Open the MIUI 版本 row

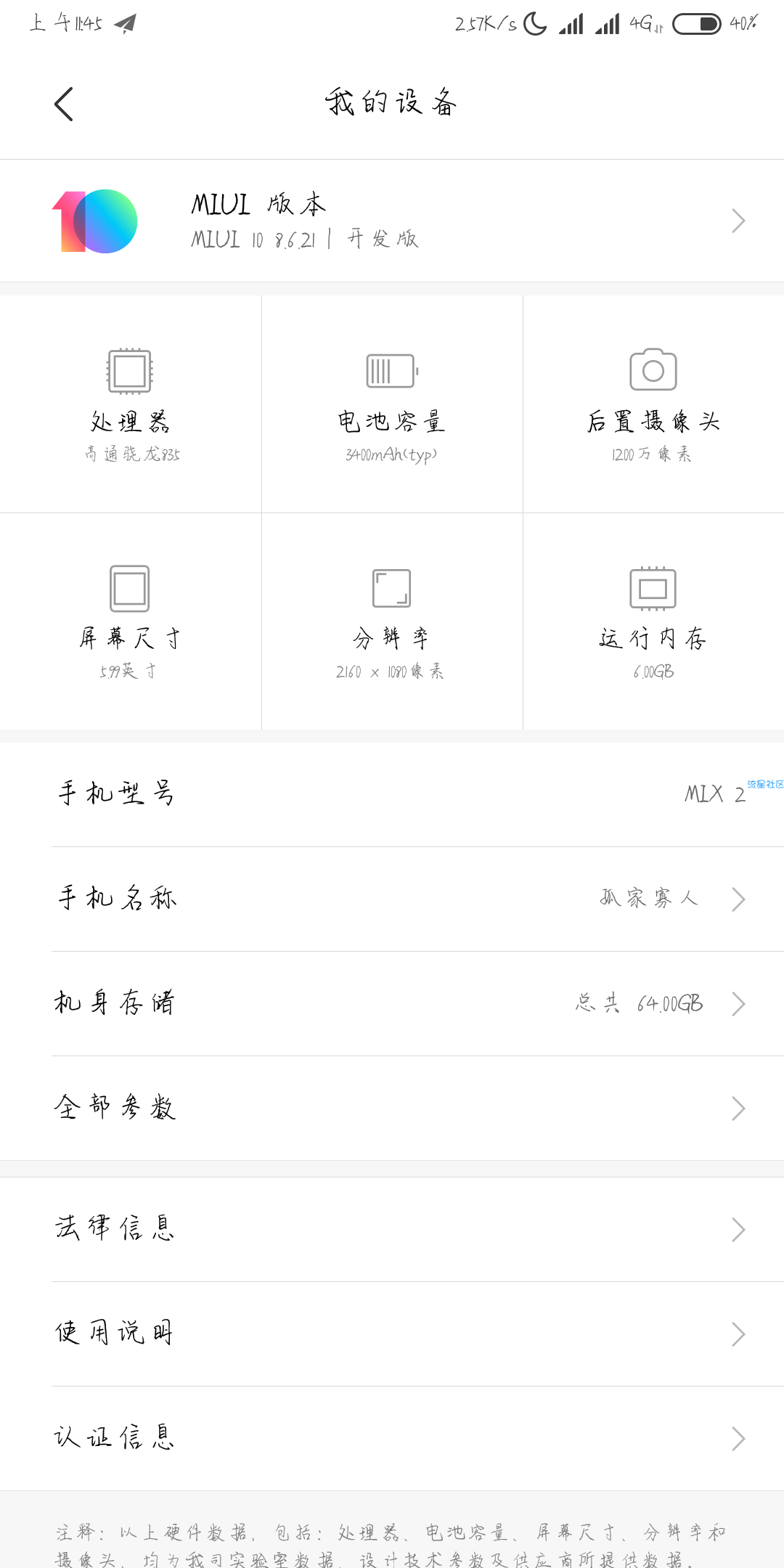pyautogui.click(x=392, y=221)
